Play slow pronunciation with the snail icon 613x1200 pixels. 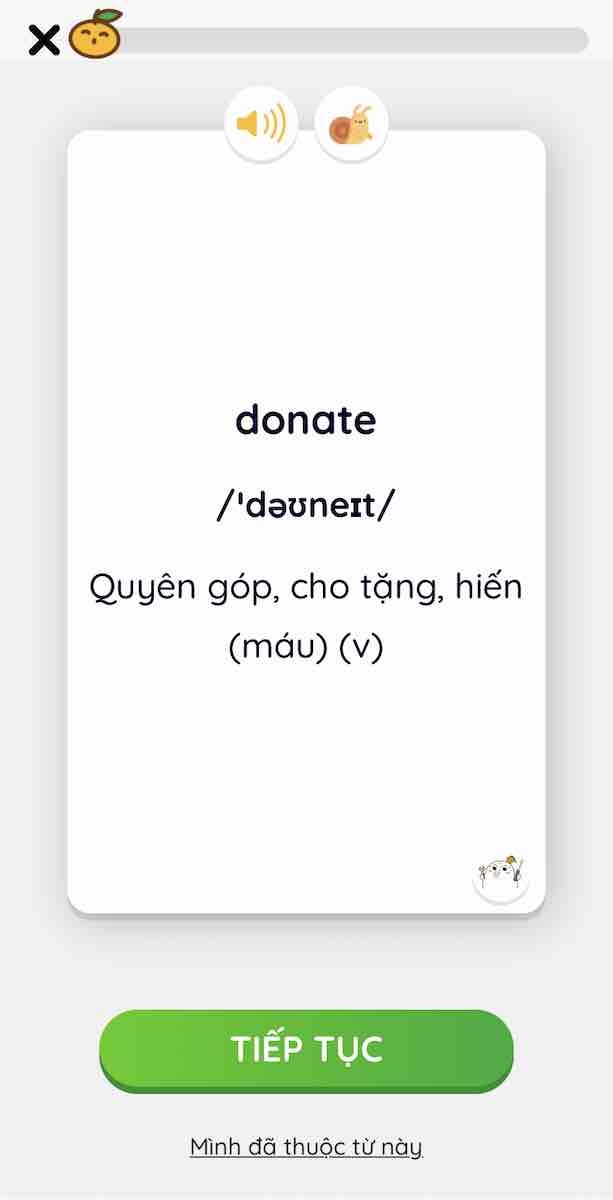pyautogui.click(x=351, y=125)
